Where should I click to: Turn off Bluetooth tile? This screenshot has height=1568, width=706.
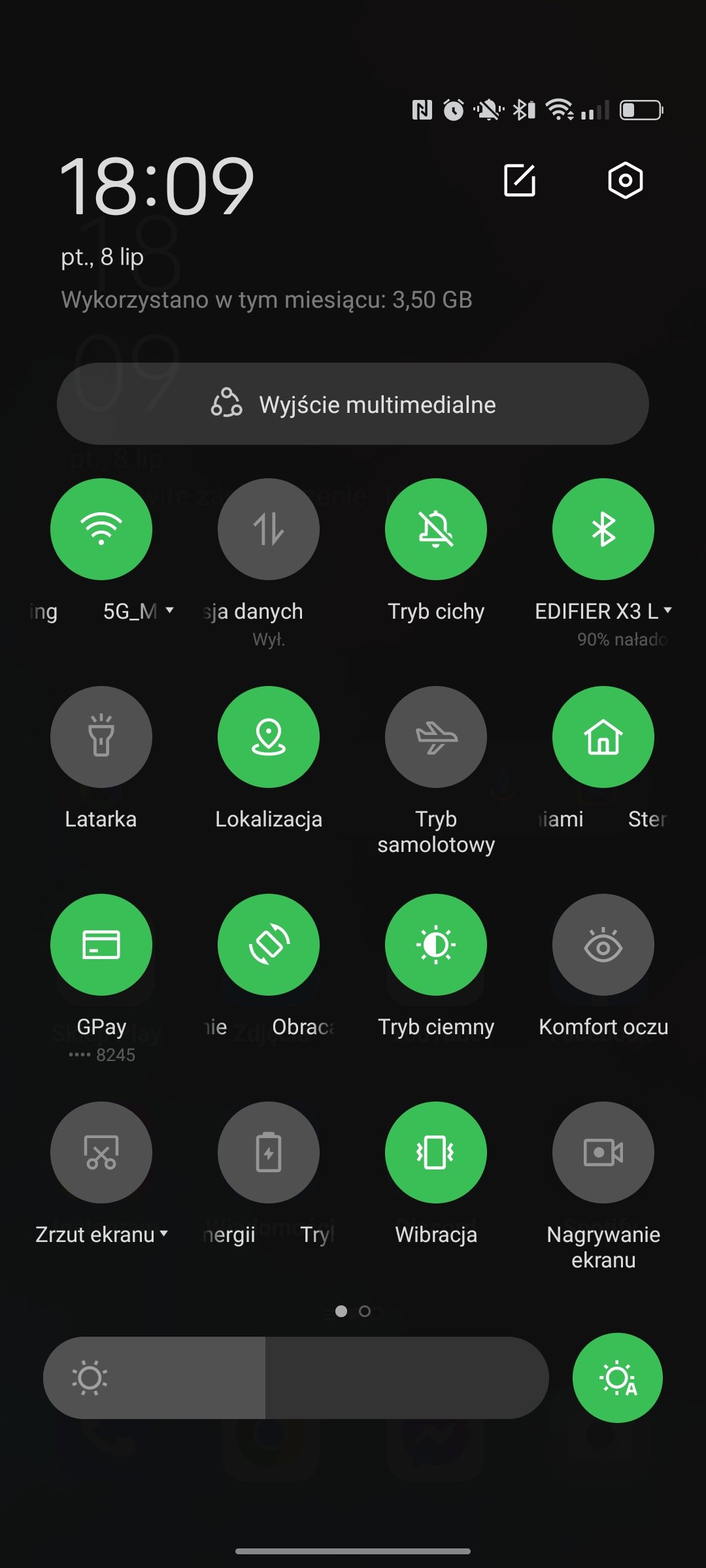click(x=603, y=529)
